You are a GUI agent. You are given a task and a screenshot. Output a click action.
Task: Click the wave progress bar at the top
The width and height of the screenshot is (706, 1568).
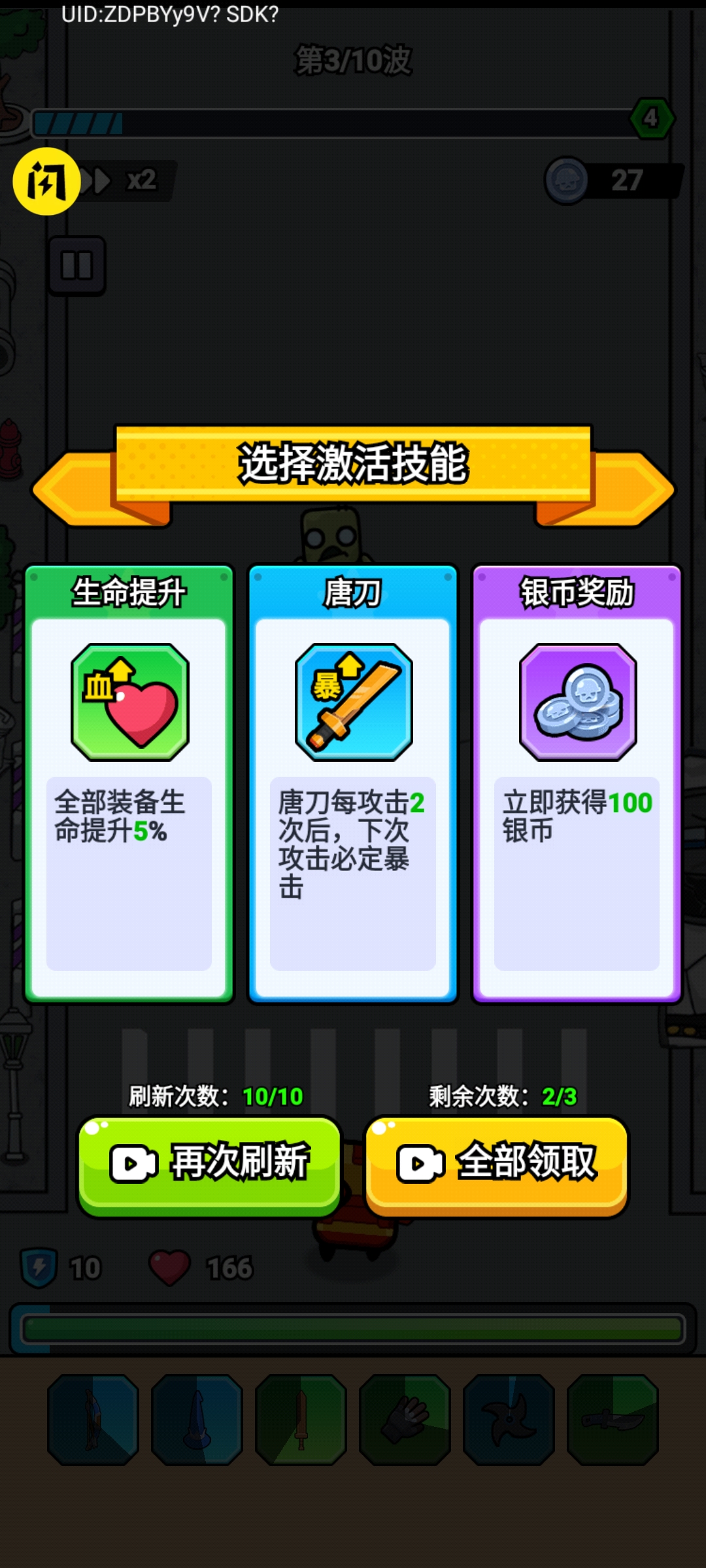[x=327, y=120]
